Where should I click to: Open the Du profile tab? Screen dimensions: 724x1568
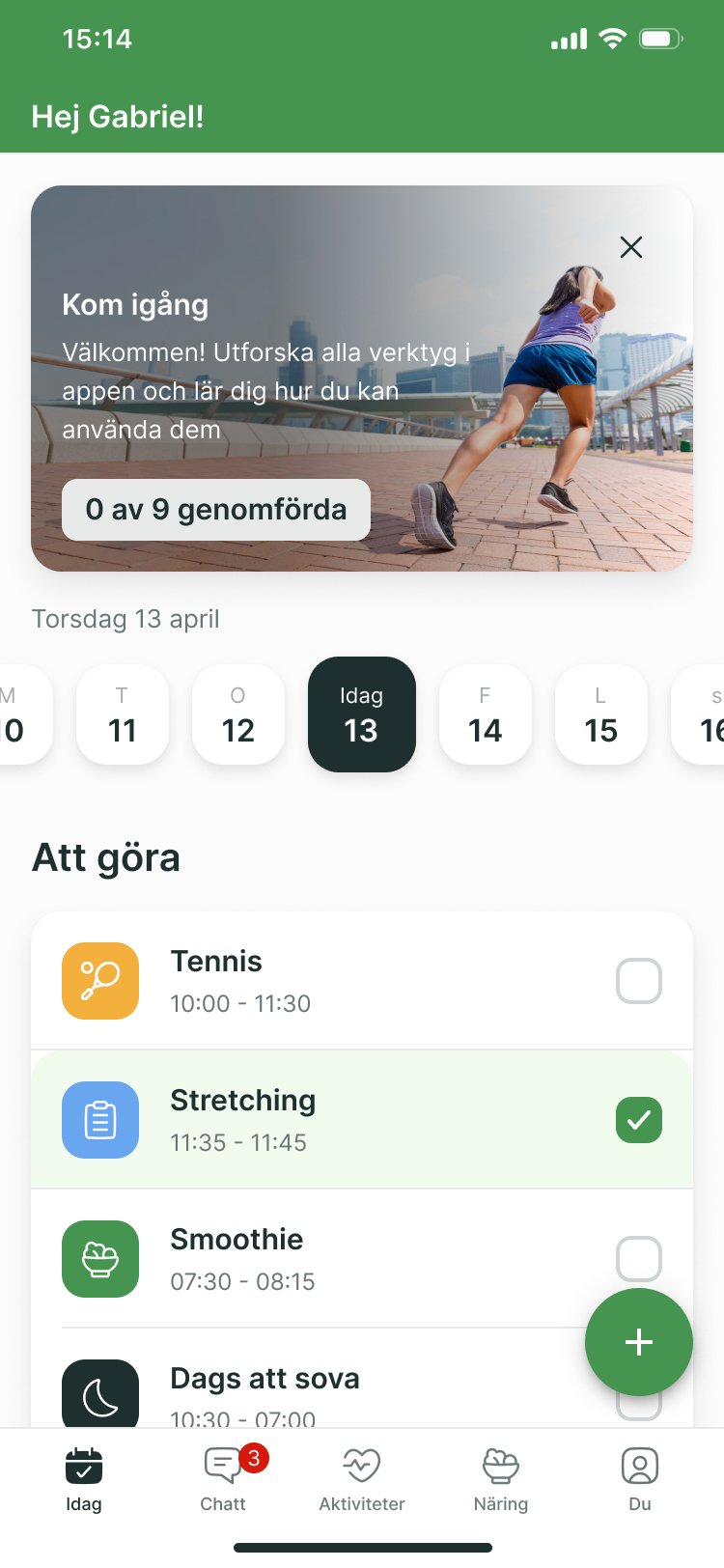point(640,1479)
